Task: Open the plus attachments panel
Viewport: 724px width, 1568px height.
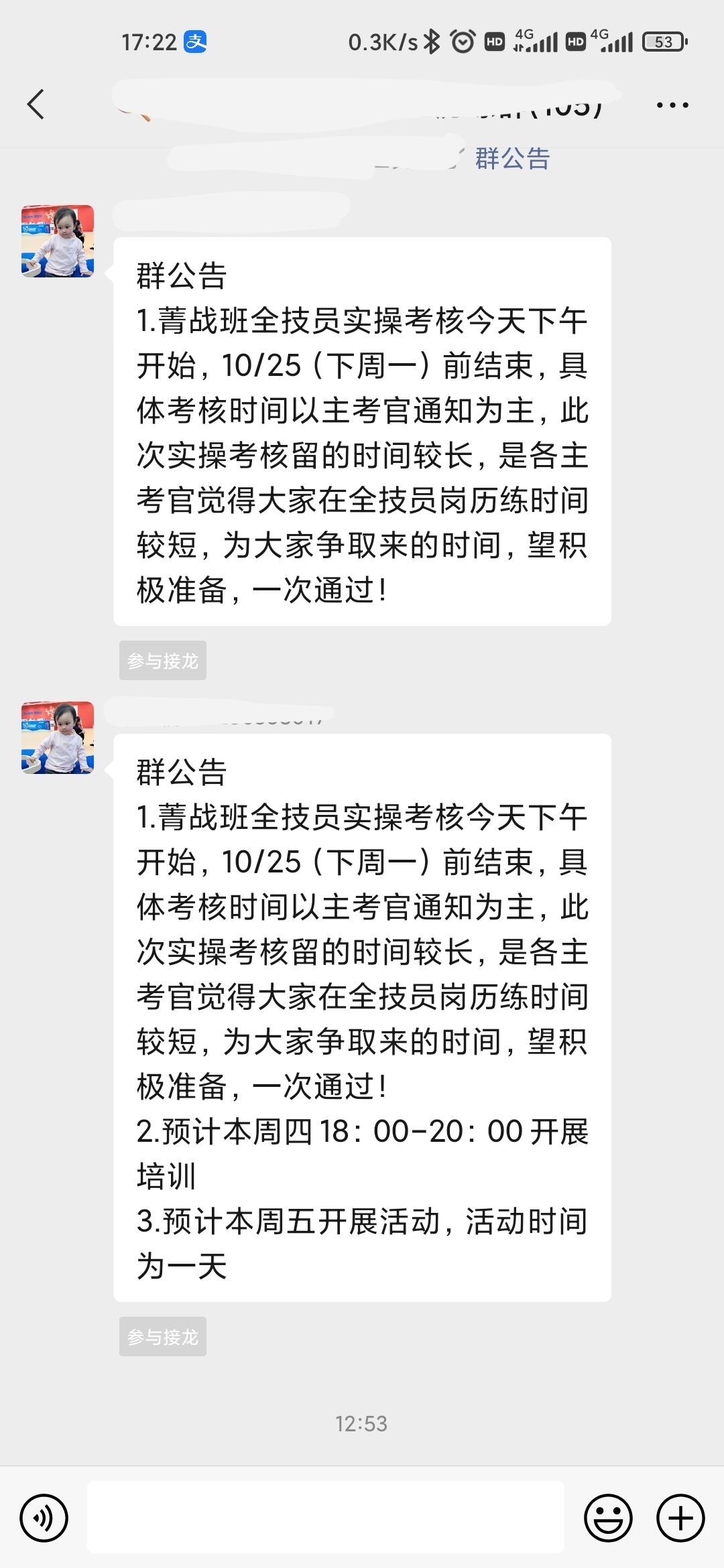Action: click(x=680, y=1518)
